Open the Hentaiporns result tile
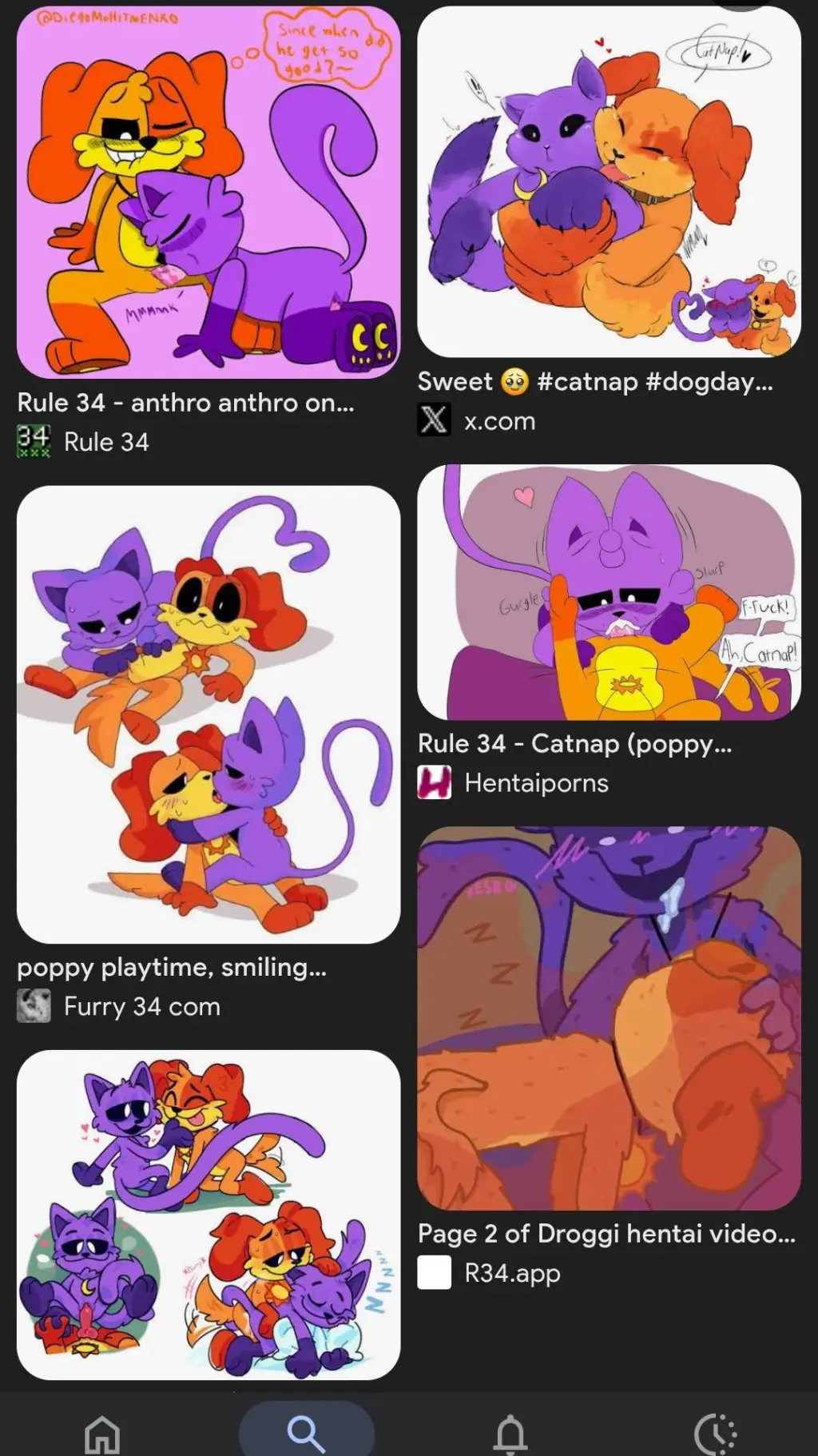The image size is (818, 1456). click(x=609, y=592)
